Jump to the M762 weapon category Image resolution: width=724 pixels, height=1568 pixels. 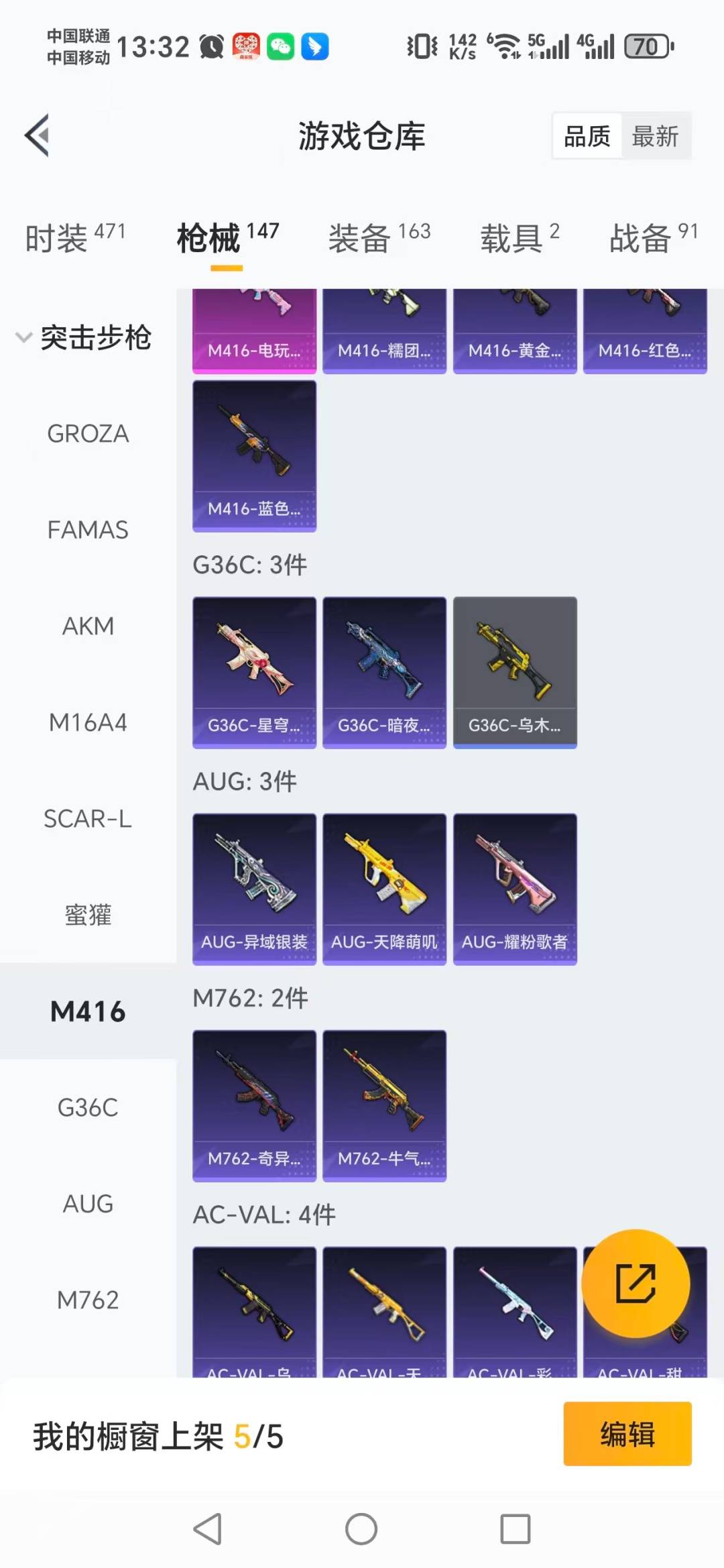[x=88, y=1300]
